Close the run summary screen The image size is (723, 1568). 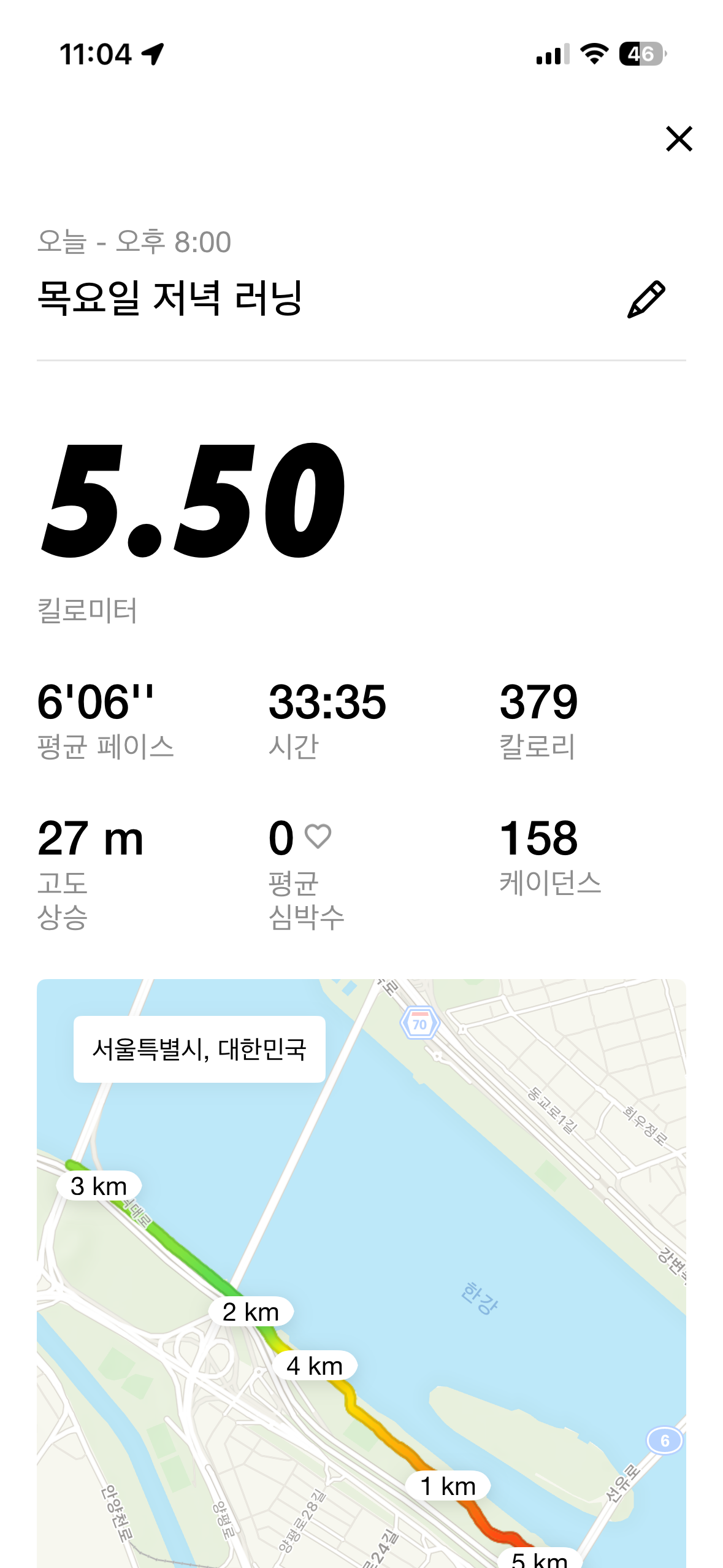[x=679, y=139]
